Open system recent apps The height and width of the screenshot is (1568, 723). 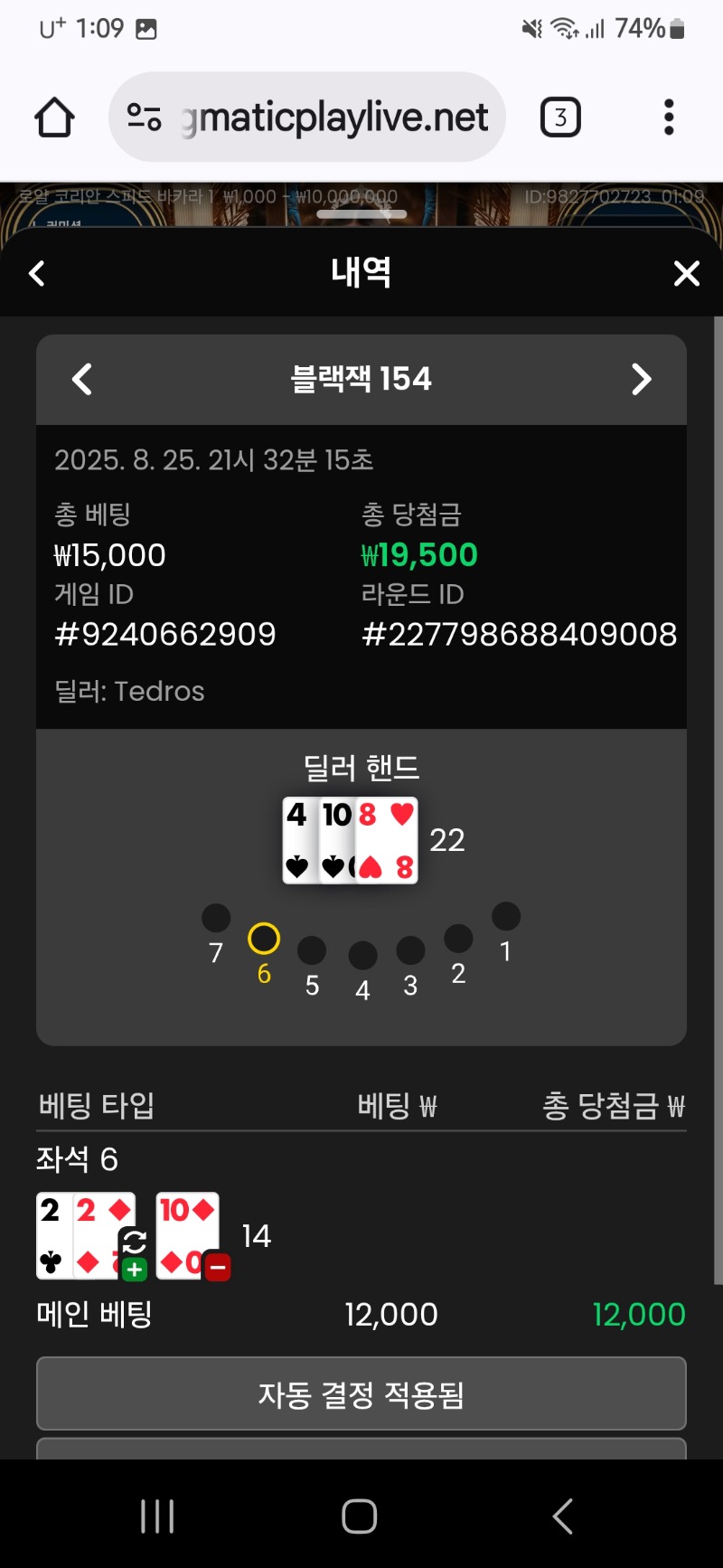tap(157, 1516)
